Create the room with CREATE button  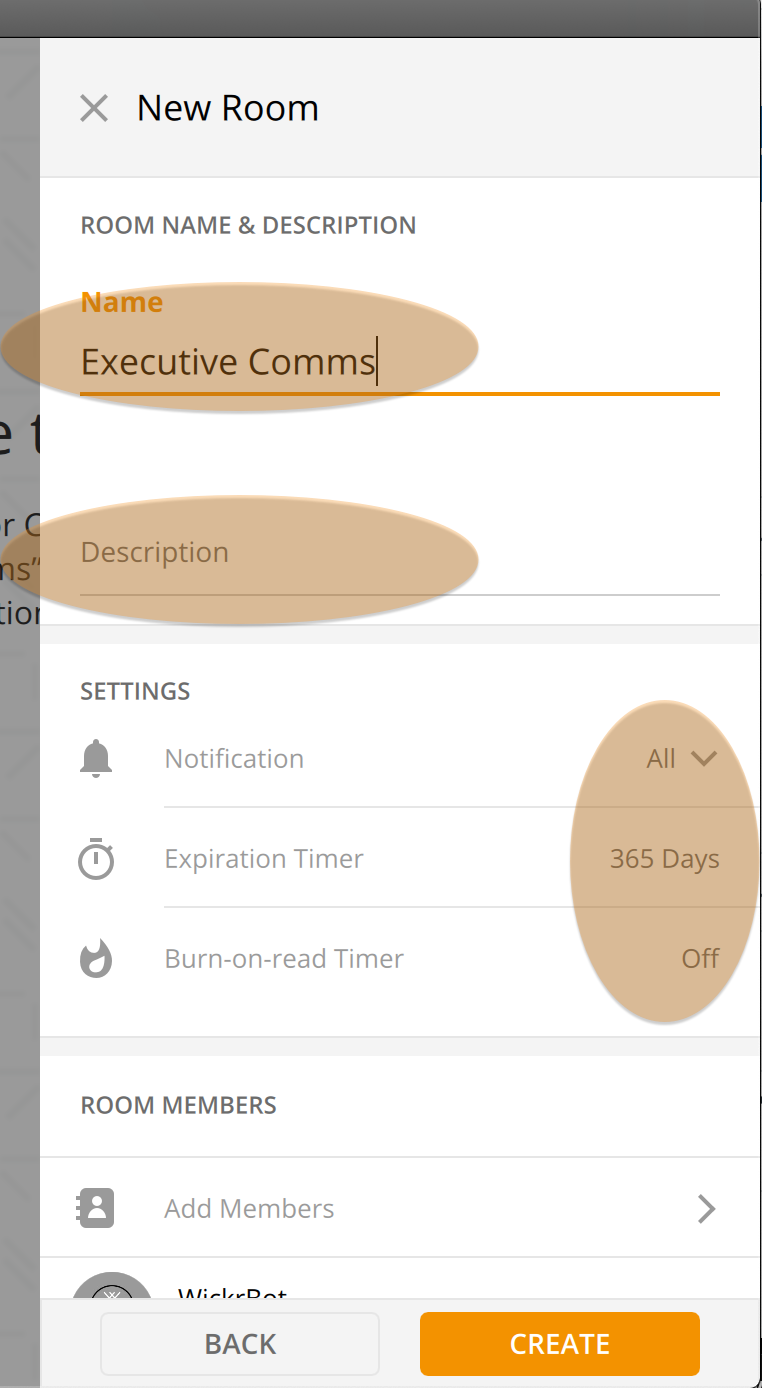(560, 1344)
